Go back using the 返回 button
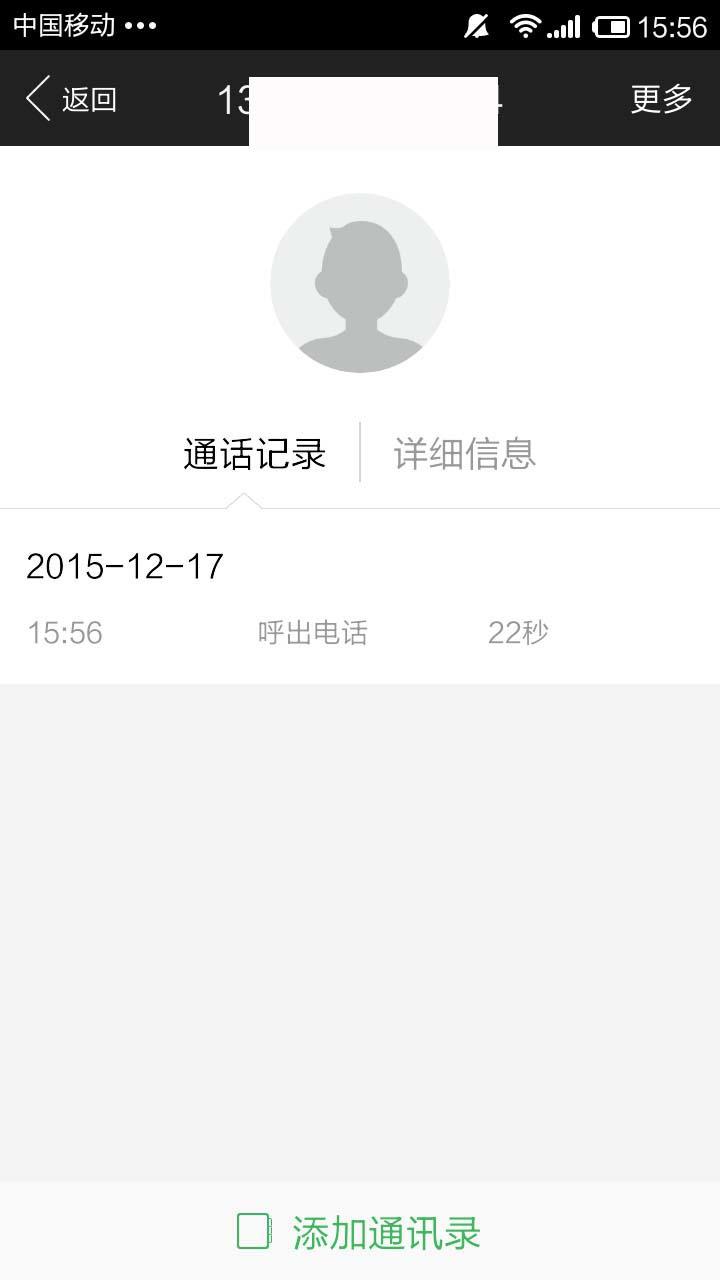720x1280 pixels. coord(72,99)
